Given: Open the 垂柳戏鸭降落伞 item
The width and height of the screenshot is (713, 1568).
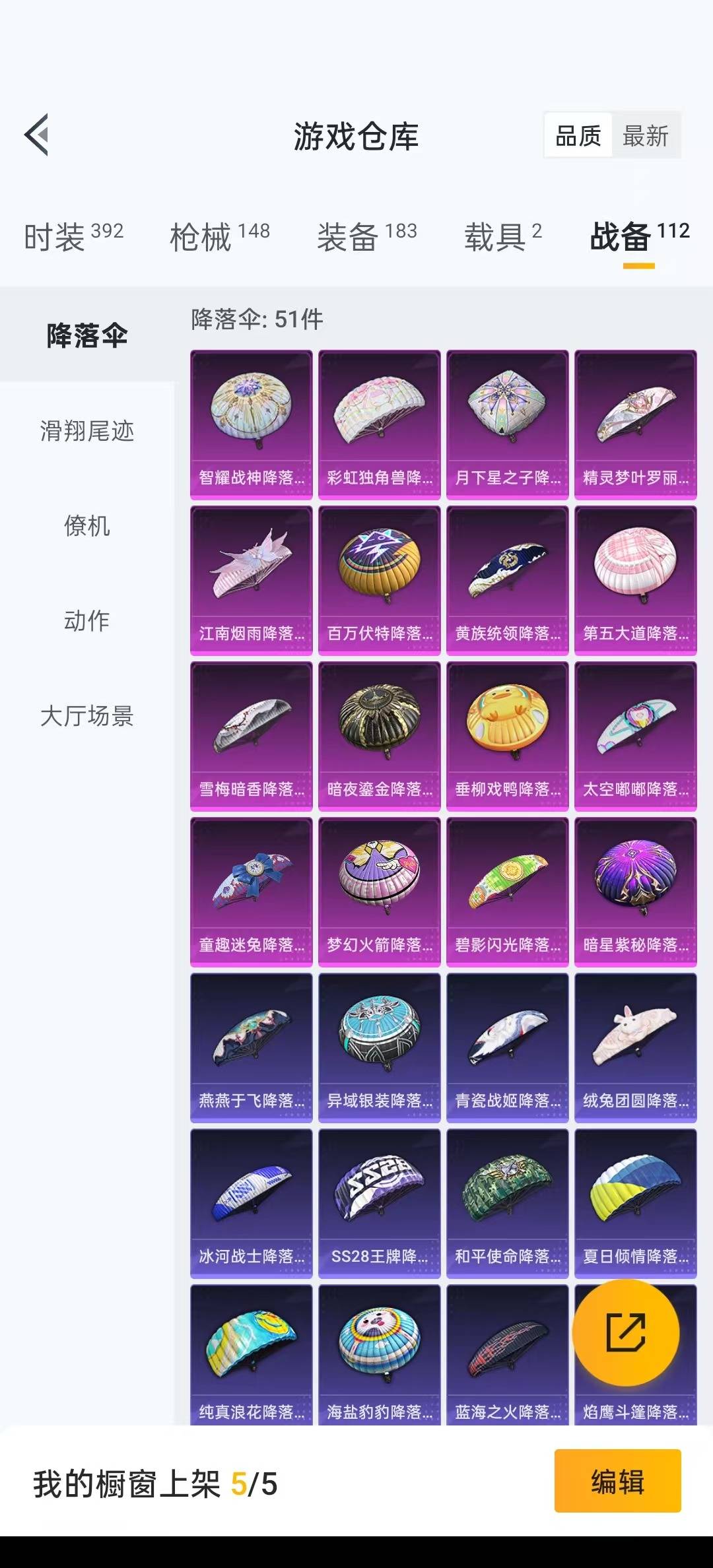Looking at the screenshot, I should pyautogui.click(x=508, y=736).
